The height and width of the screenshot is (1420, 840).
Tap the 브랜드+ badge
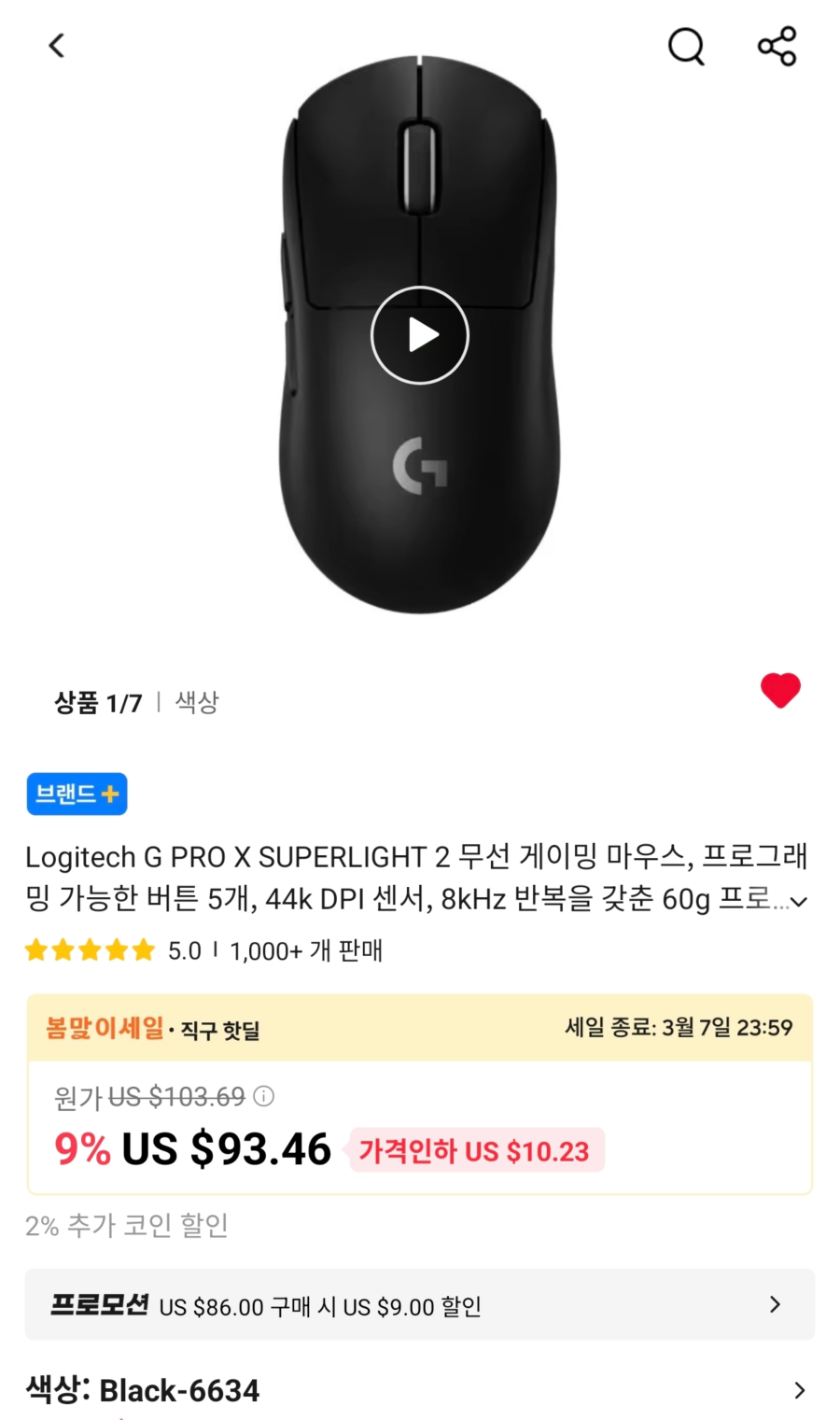click(x=77, y=794)
